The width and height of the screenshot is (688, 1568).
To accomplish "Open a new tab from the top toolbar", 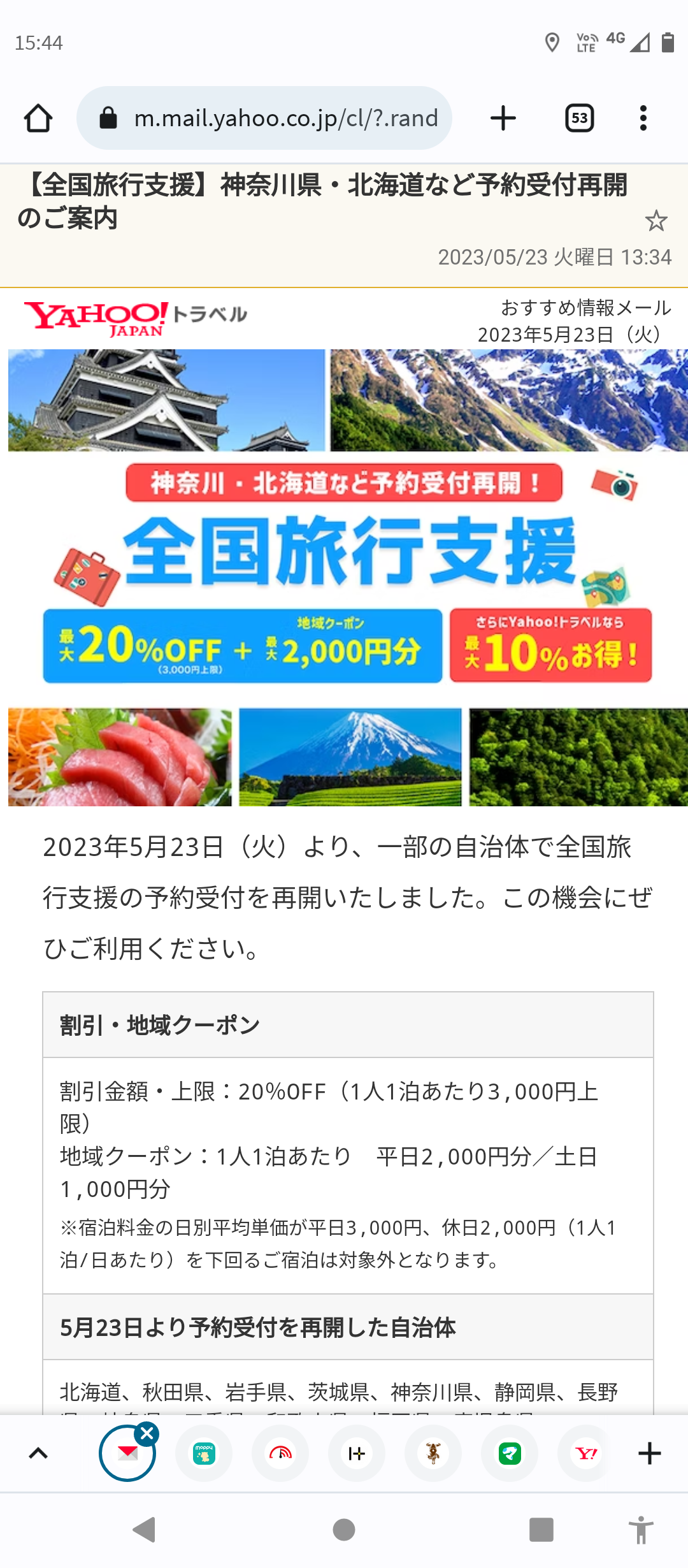I will click(503, 119).
